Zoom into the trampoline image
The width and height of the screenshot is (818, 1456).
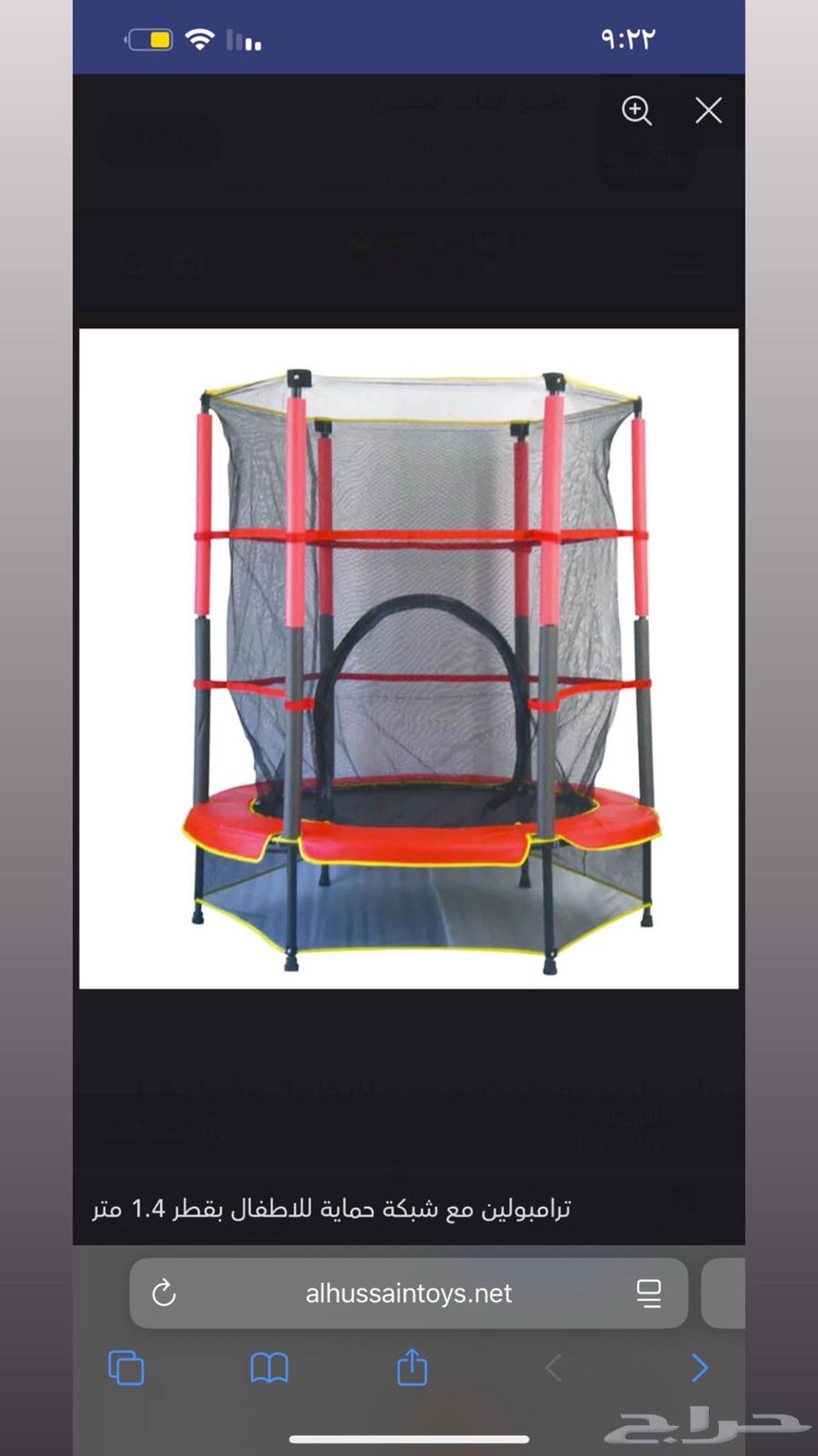(x=636, y=111)
